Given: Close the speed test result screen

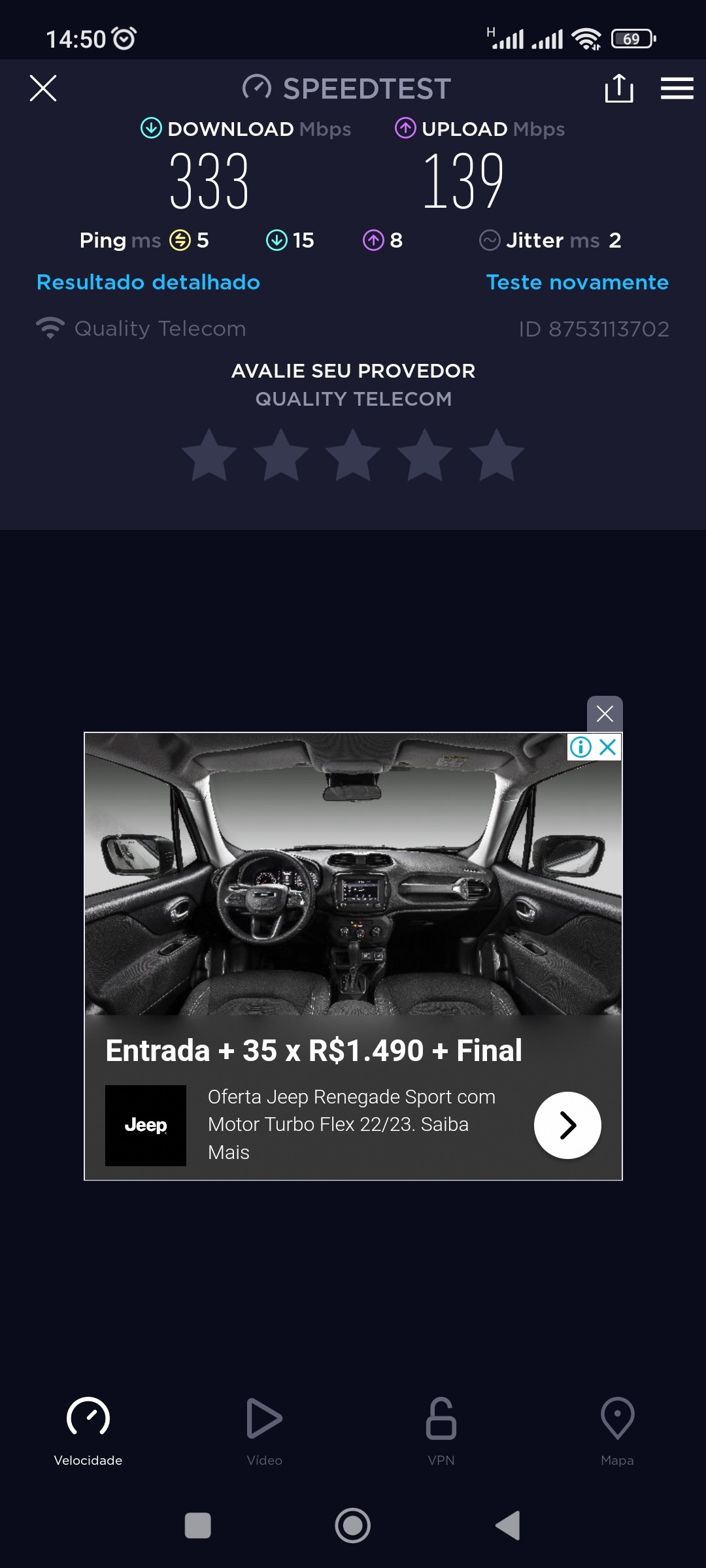Looking at the screenshot, I should click(43, 88).
